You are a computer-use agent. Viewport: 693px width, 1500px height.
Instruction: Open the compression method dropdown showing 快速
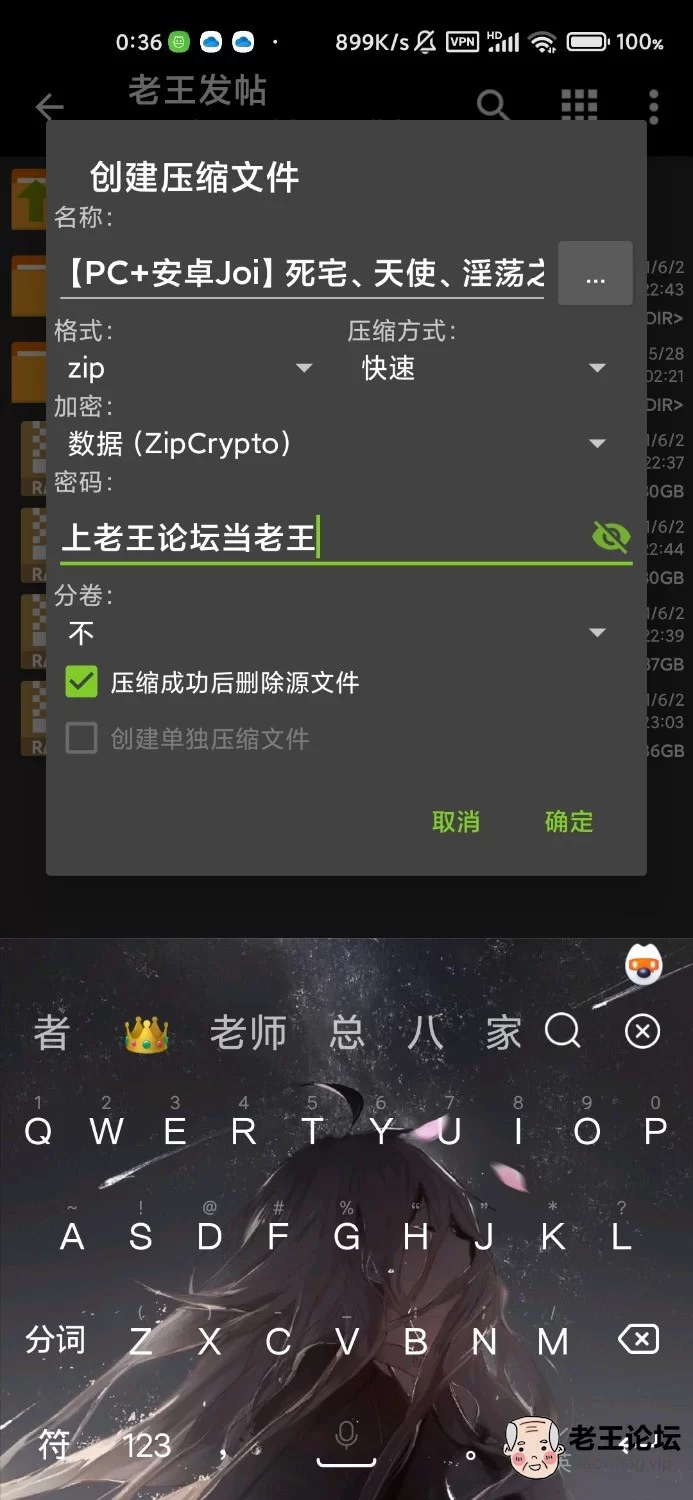[x=484, y=368]
